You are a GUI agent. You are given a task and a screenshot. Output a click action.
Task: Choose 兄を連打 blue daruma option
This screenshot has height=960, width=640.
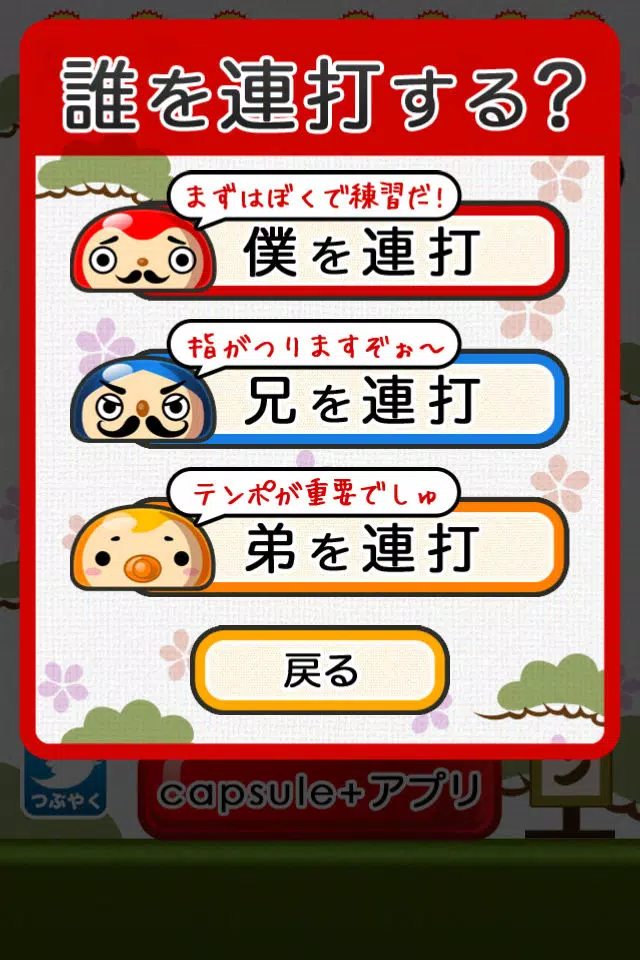tap(360, 400)
